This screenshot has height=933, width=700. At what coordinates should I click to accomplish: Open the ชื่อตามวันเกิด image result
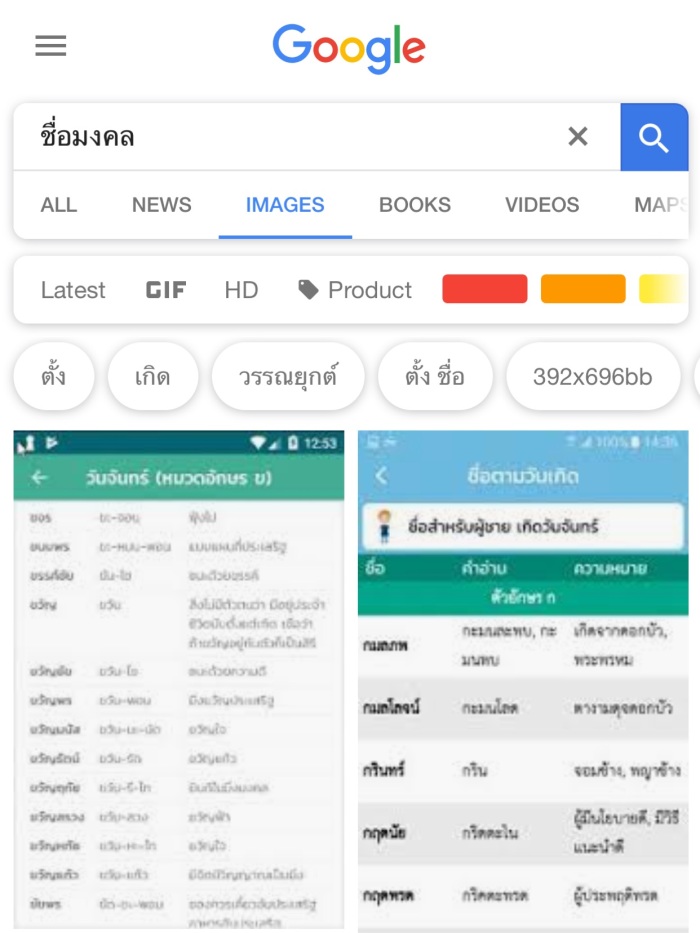523,680
